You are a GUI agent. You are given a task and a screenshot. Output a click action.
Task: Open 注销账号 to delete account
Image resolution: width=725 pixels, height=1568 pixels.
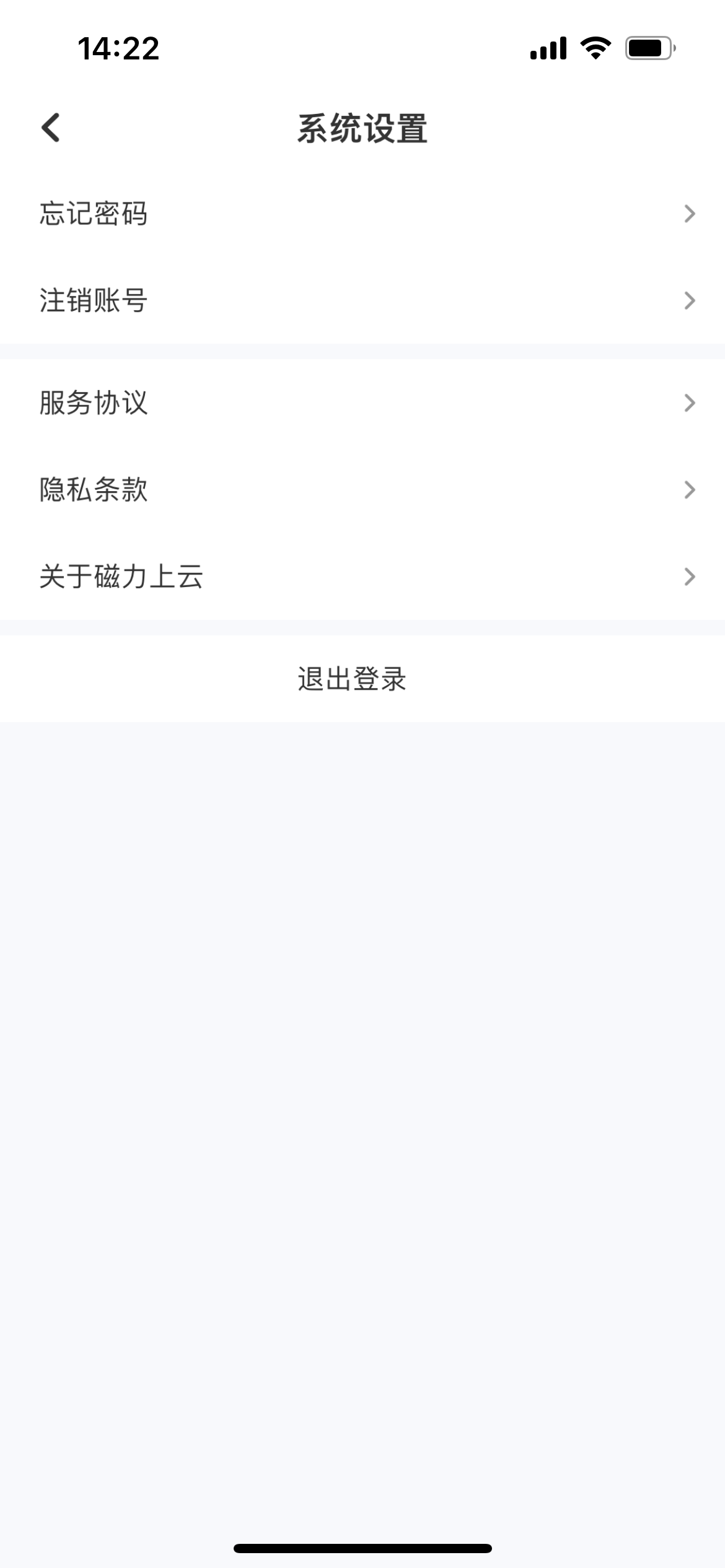pyautogui.click(x=362, y=300)
